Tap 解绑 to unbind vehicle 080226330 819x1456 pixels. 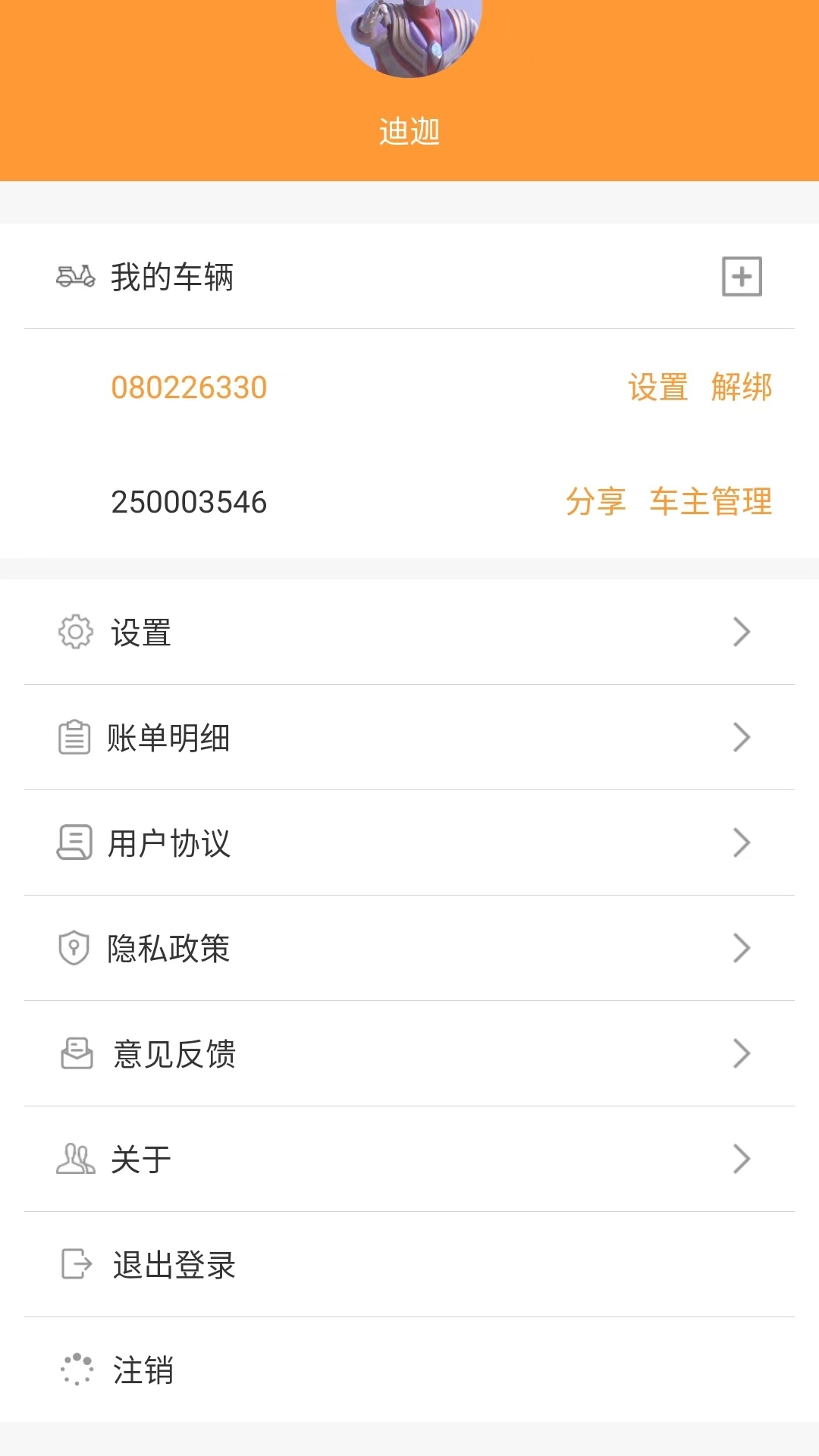pos(741,388)
